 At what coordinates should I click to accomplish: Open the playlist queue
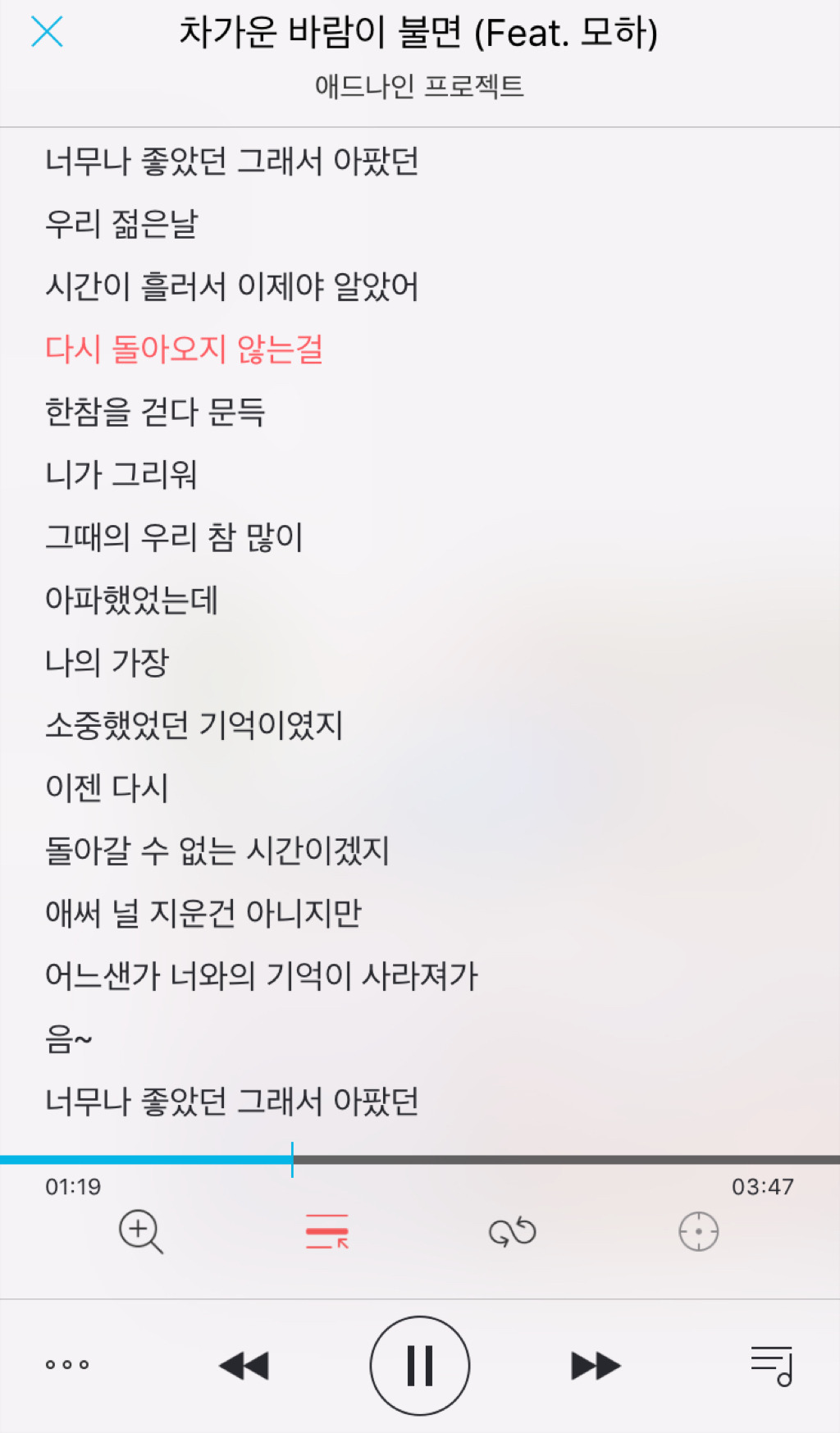(x=772, y=1366)
